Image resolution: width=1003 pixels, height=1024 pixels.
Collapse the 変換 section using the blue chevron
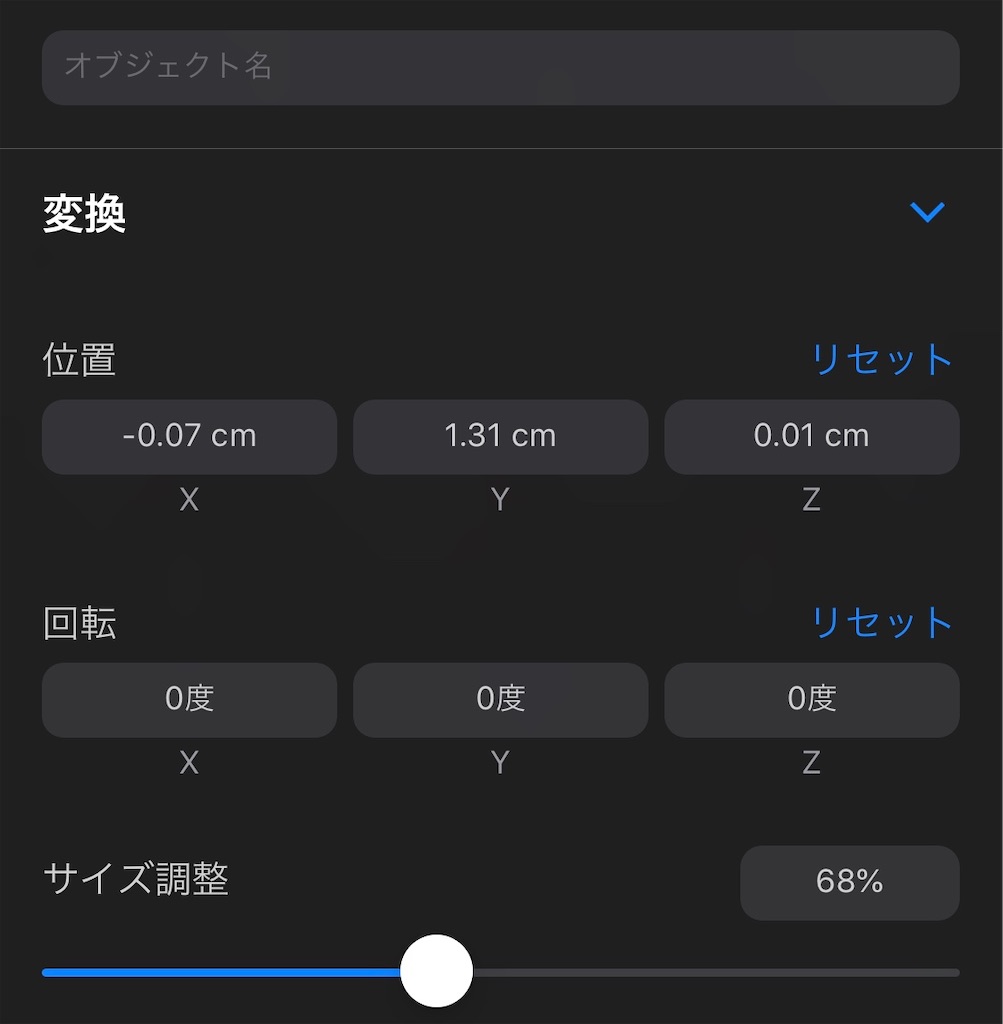(928, 211)
